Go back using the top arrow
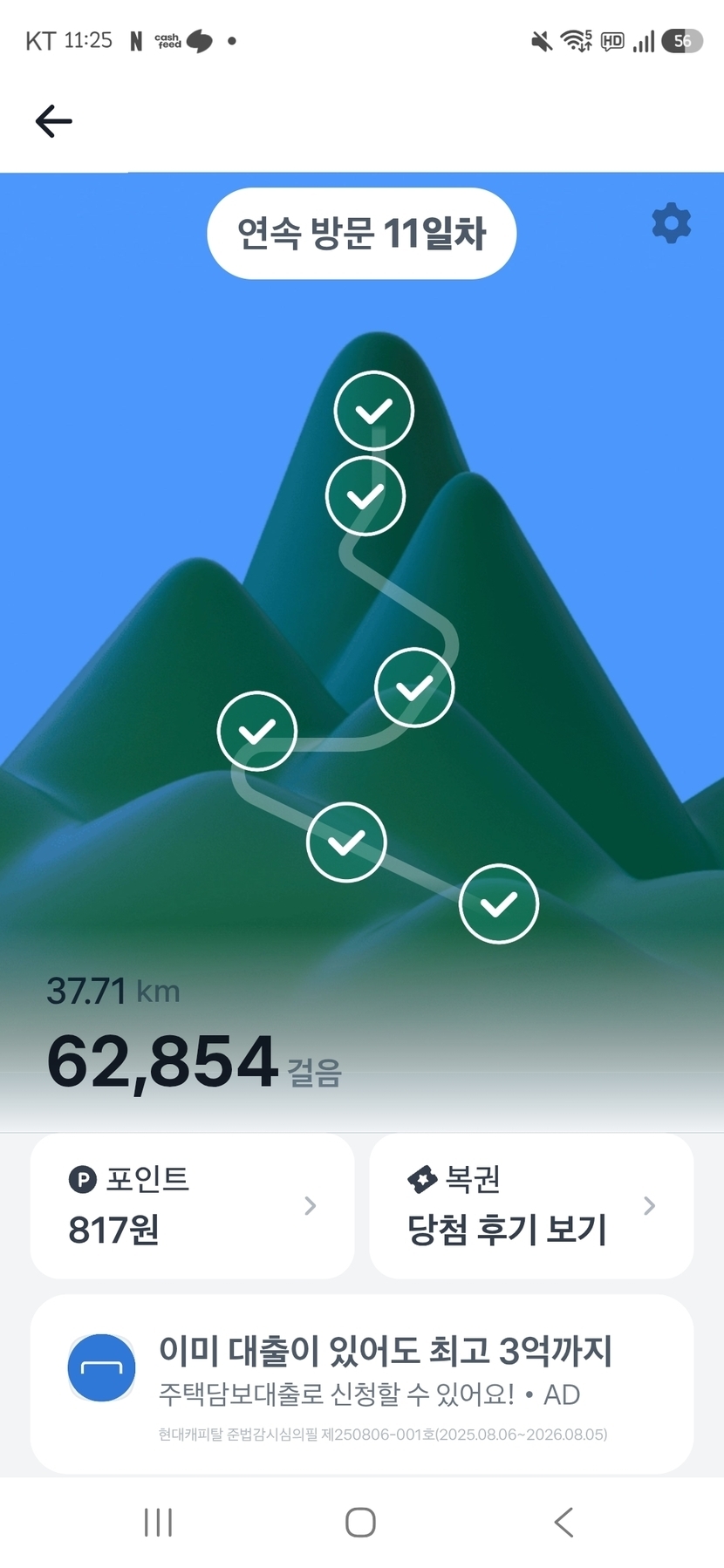 [53, 121]
